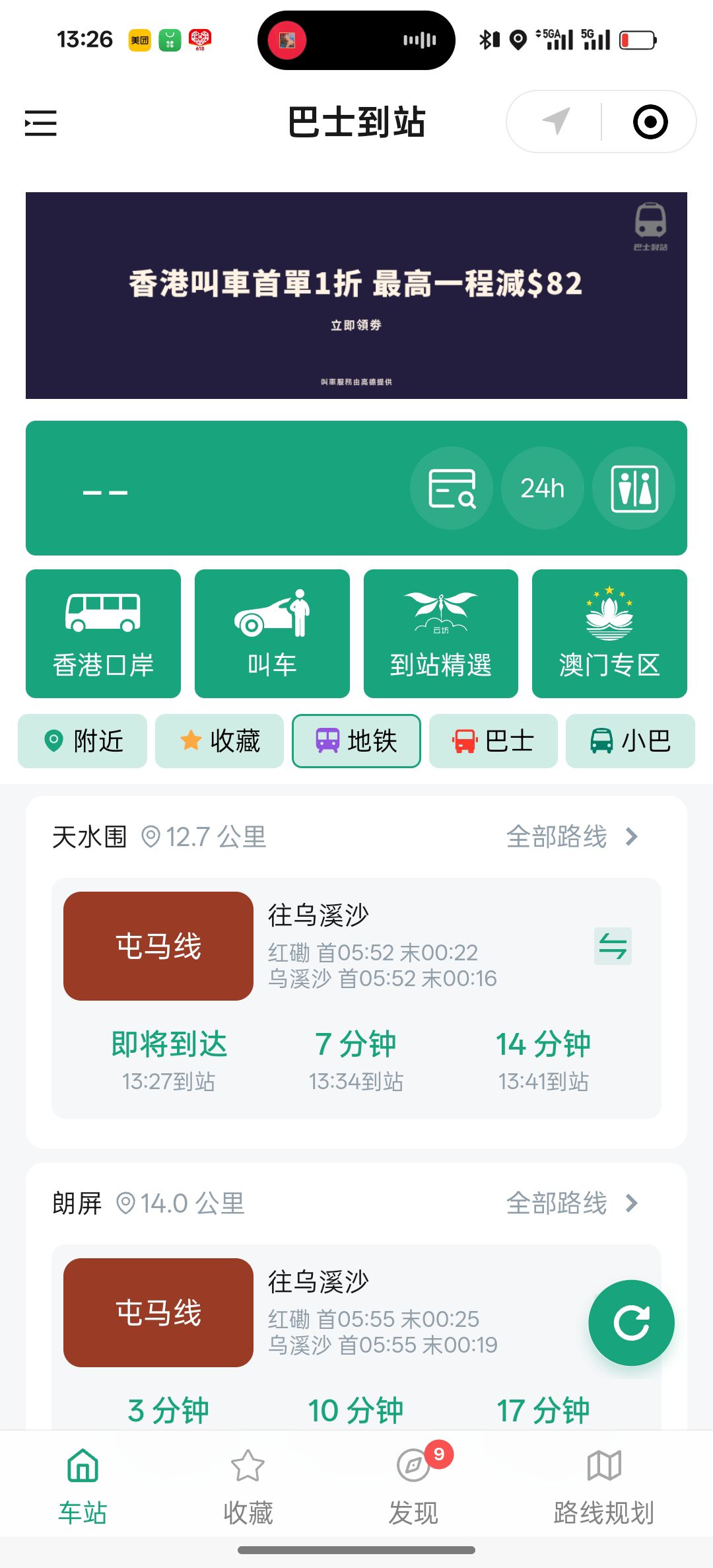This screenshot has height=1568, width=713.
Task: Select the 小巴 filter chip
Action: pyautogui.click(x=630, y=741)
